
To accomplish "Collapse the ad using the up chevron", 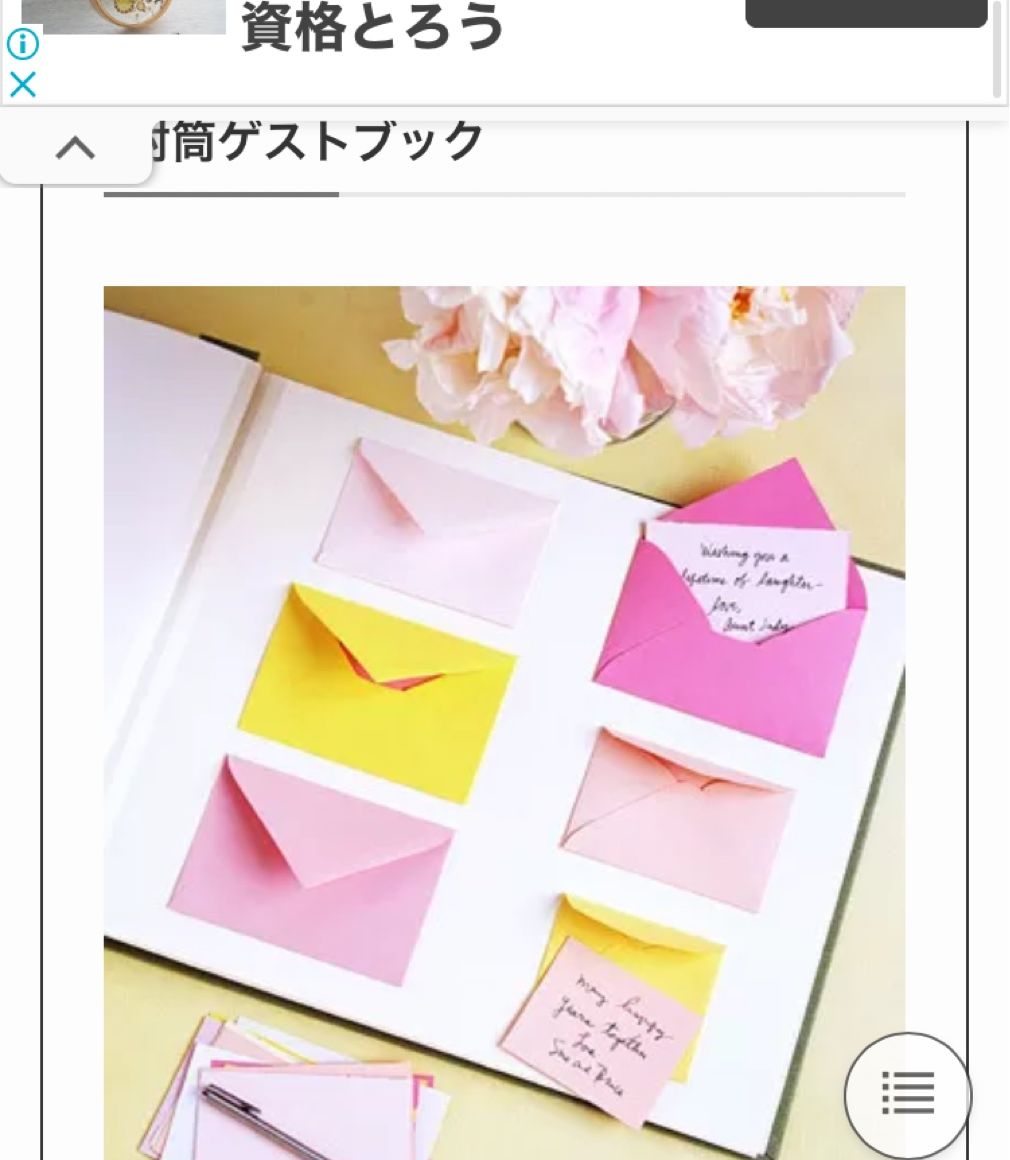I will point(75,150).
